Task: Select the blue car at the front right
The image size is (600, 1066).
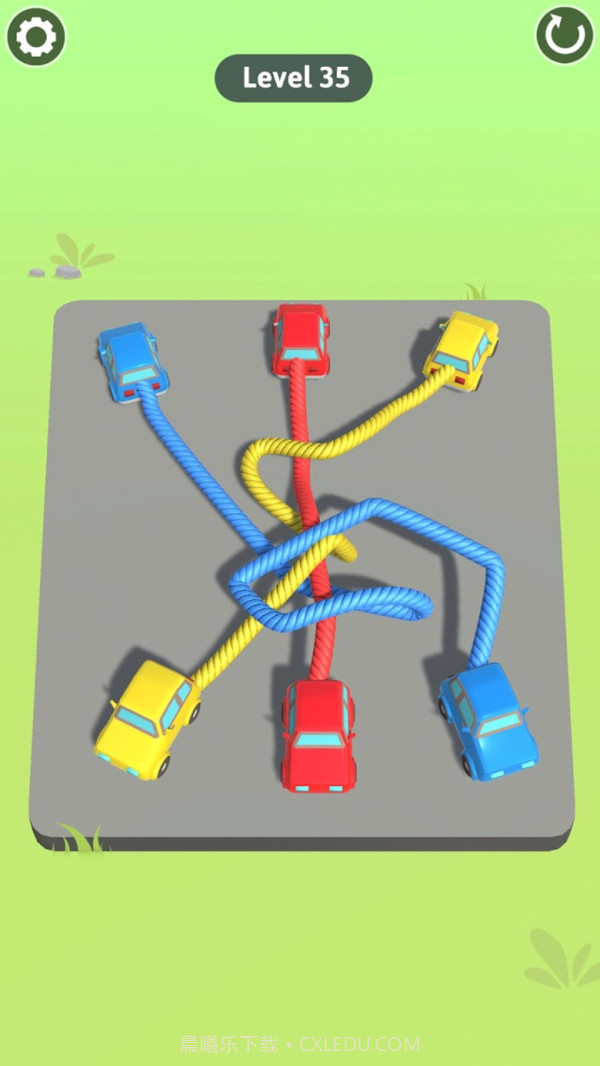Action: (487, 720)
